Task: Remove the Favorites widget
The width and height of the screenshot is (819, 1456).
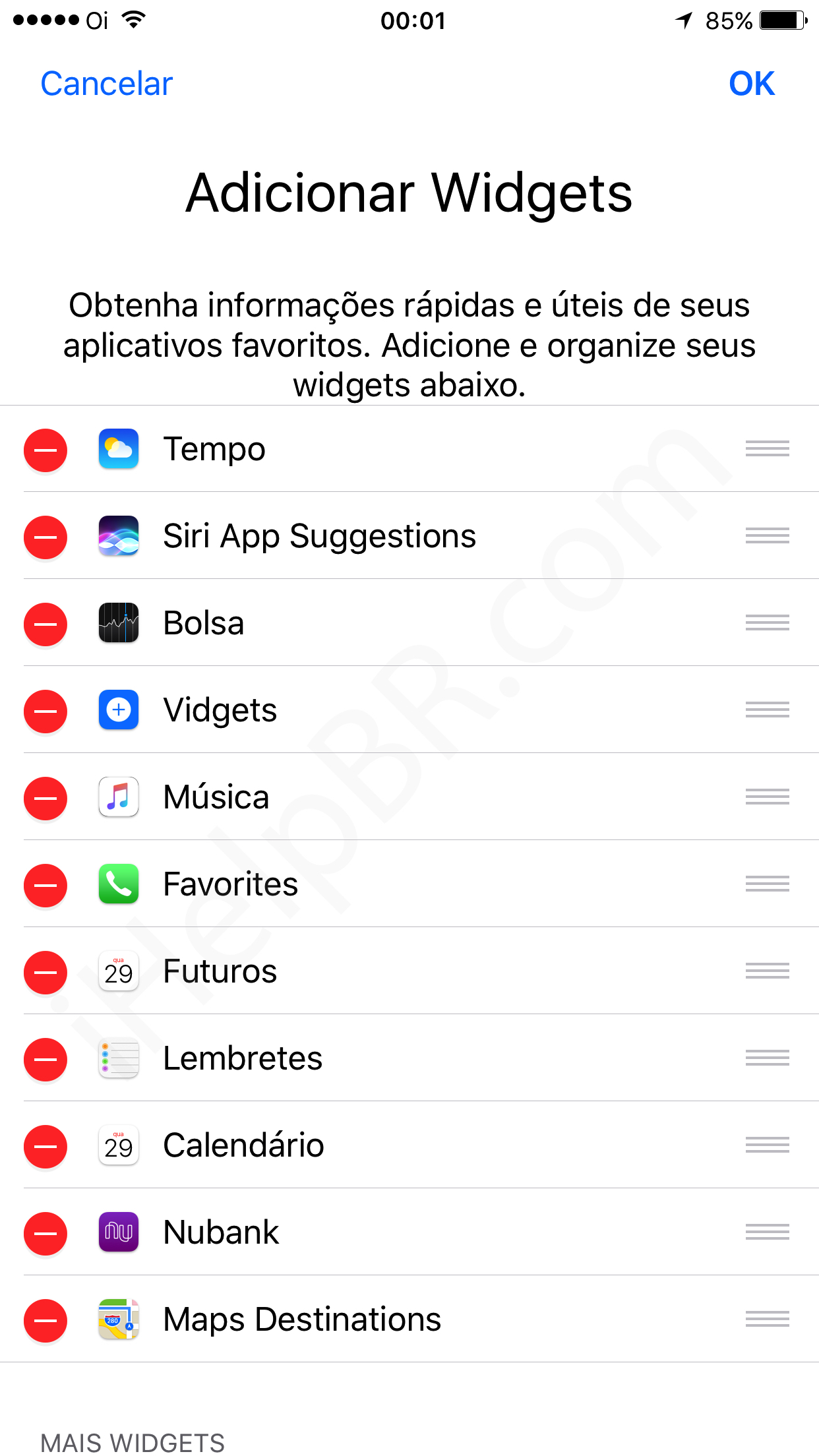Action: (x=45, y=886)
